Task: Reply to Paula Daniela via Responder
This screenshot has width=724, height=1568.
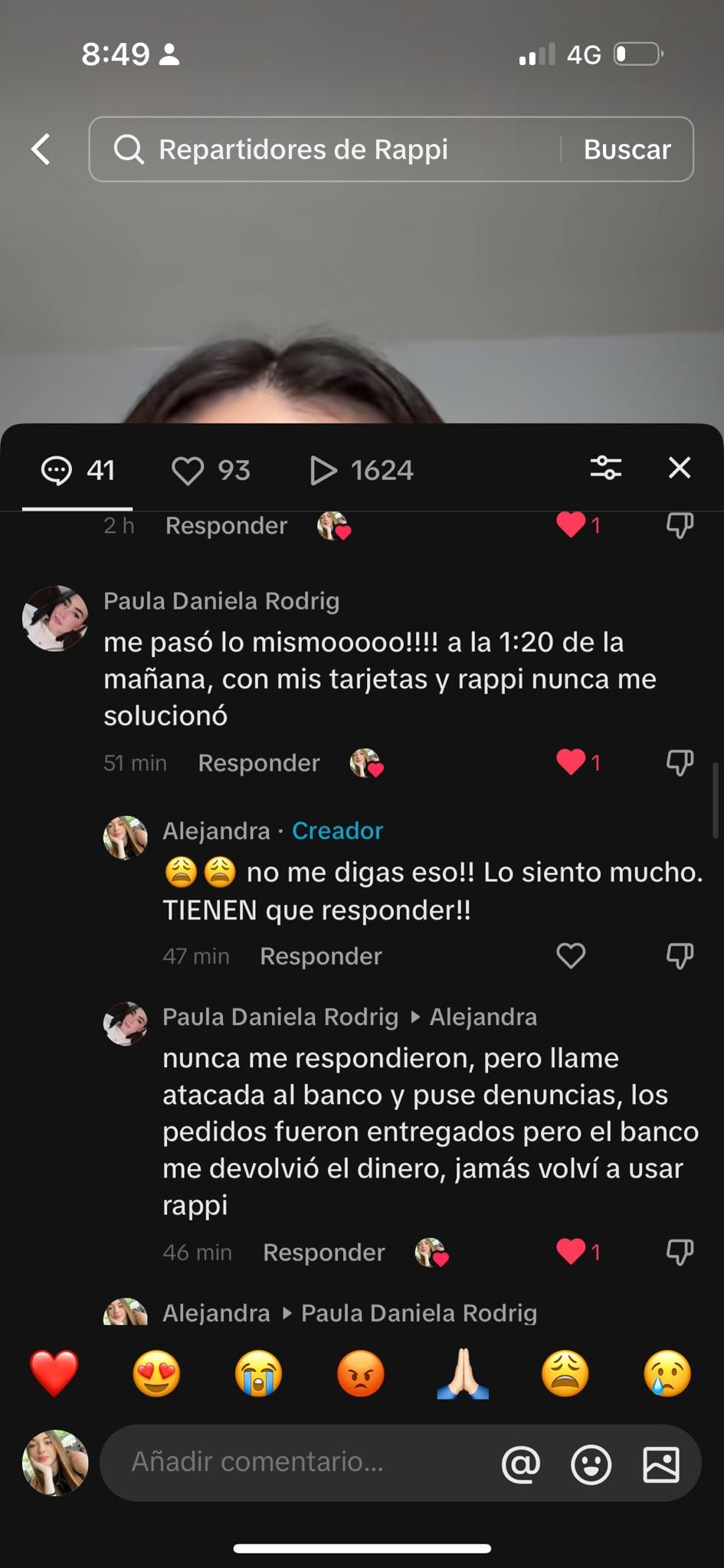Action: [x=259, y=763]
